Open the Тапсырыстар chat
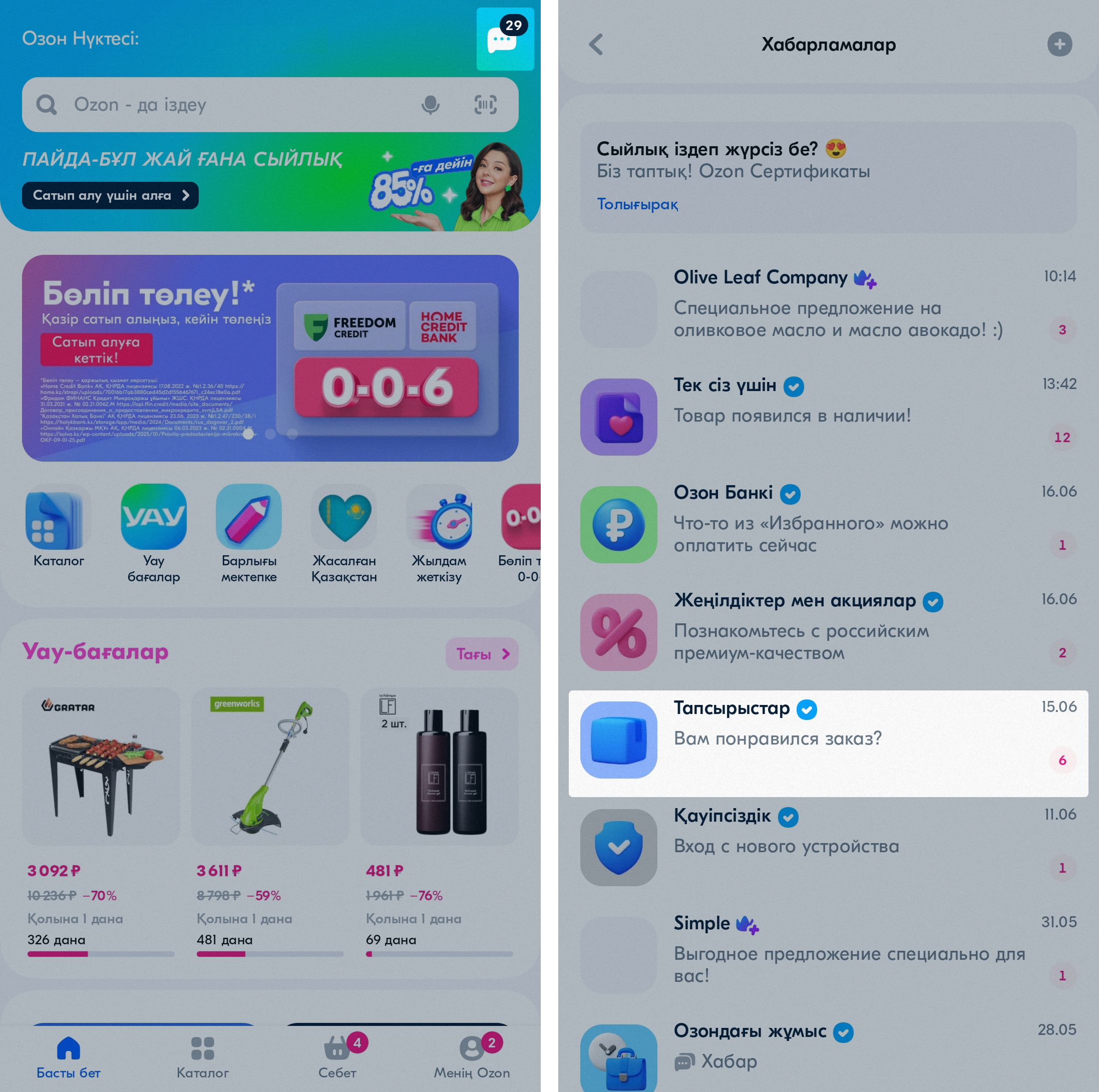 coord(828,740)
